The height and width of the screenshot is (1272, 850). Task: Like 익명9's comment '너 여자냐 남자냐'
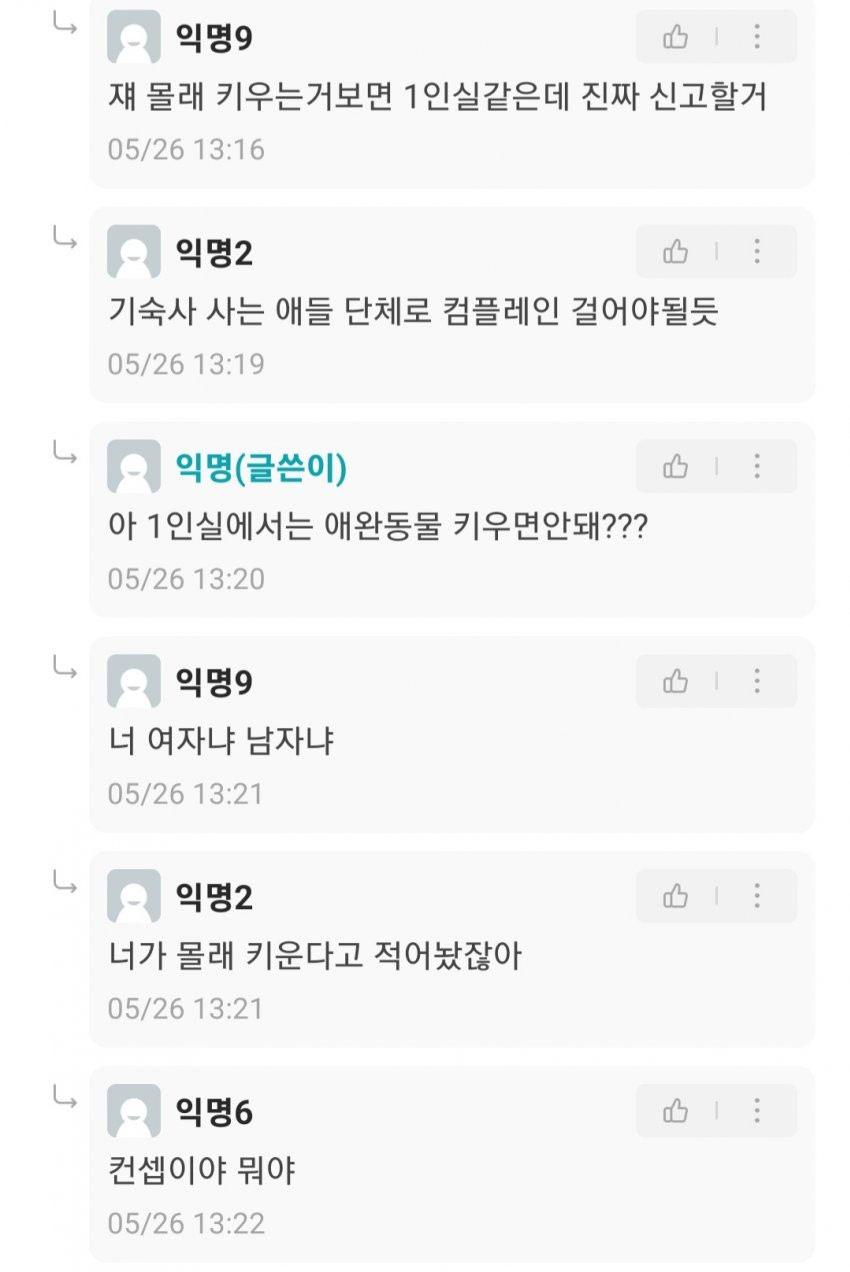(x=676, y=682)
